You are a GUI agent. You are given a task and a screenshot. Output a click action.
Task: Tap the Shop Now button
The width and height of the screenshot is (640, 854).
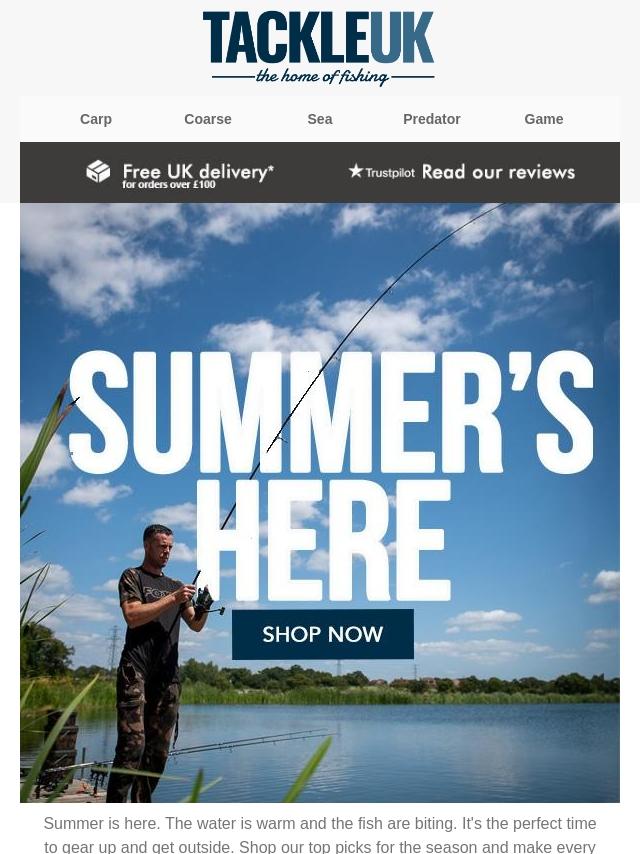click(x=323, y=634)
